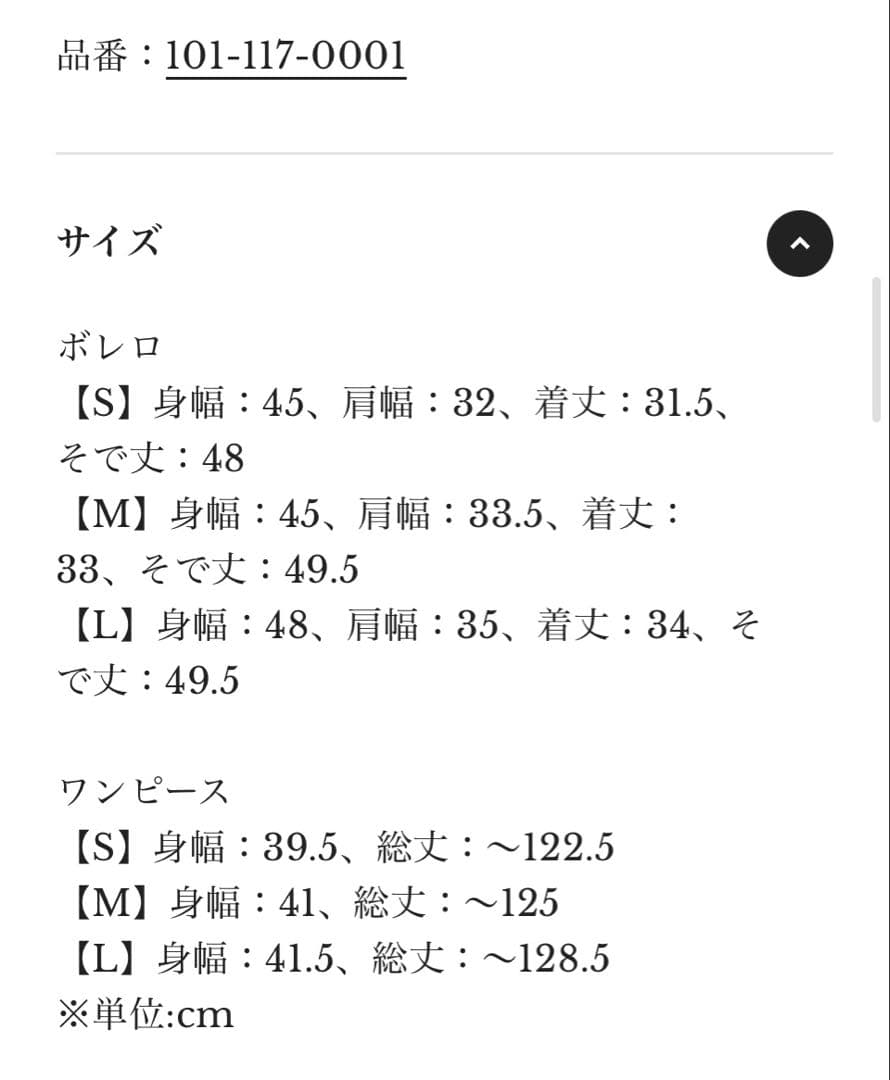This screenshot has height=1080, width=890.
Task: Select the サイズ section heading
Action: [107, 241]
